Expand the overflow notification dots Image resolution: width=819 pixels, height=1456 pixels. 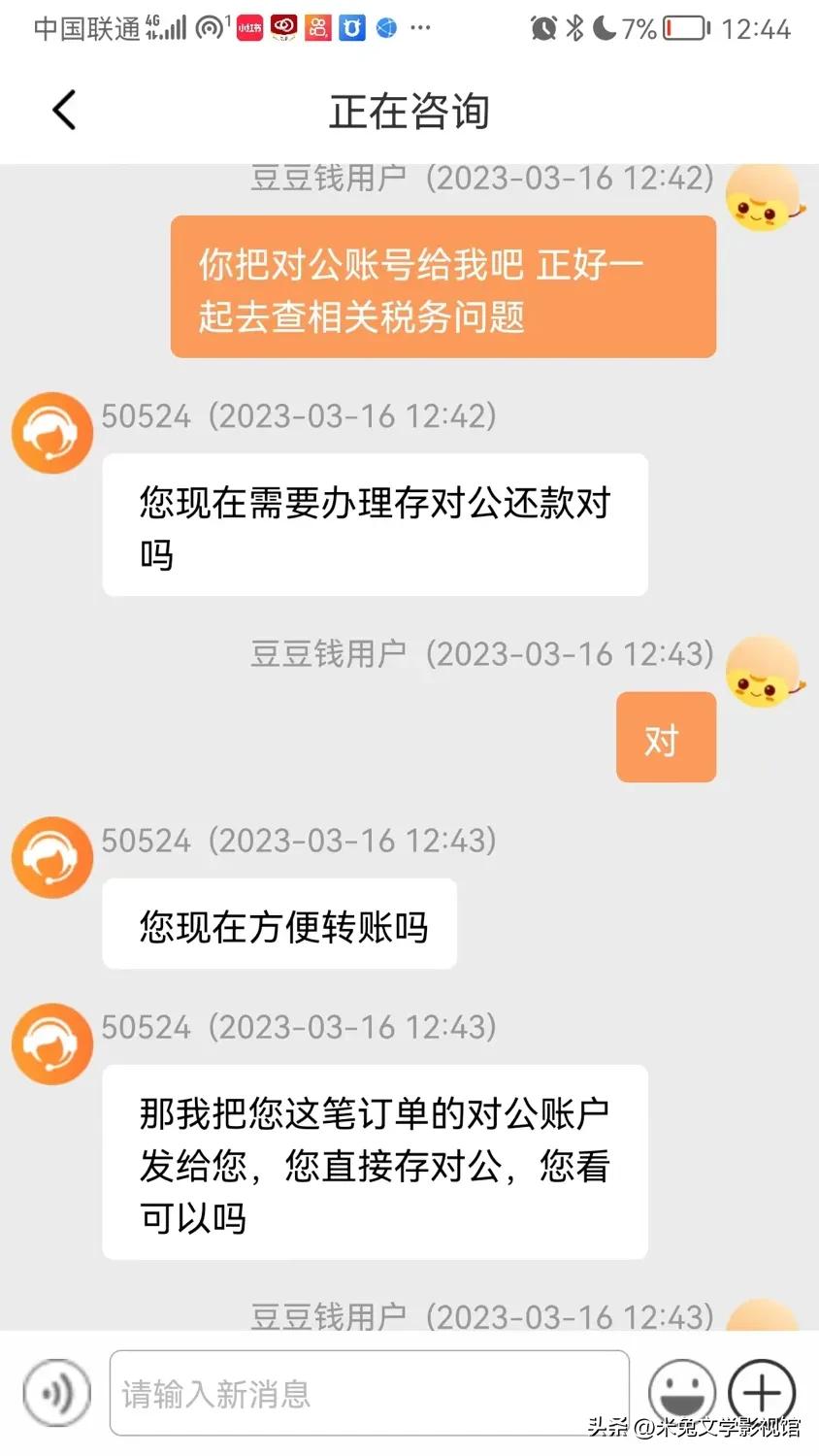420,28
